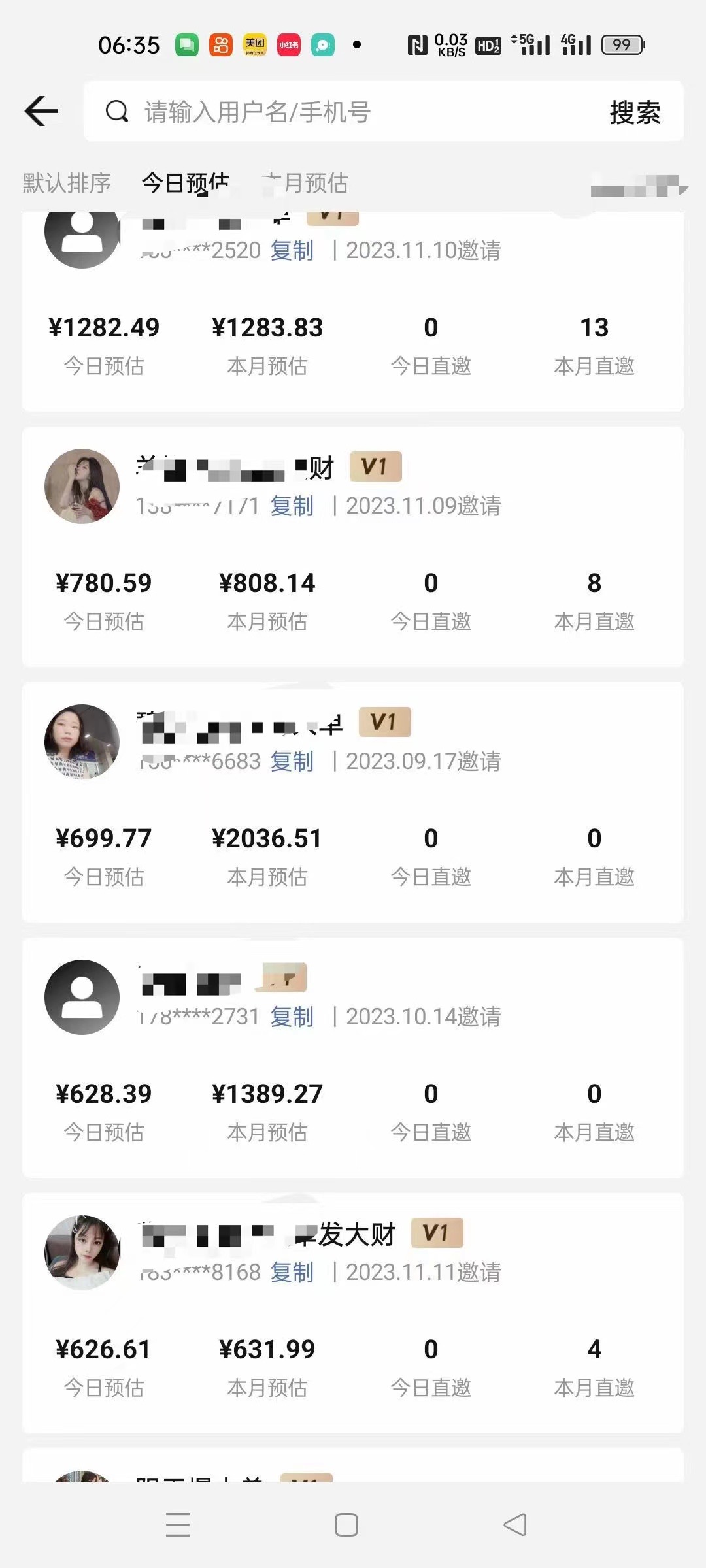This screenshot has height=1568, width=706.
Task: Open member card with ¥628.39 today estimate
Action: pos(353,1057)
